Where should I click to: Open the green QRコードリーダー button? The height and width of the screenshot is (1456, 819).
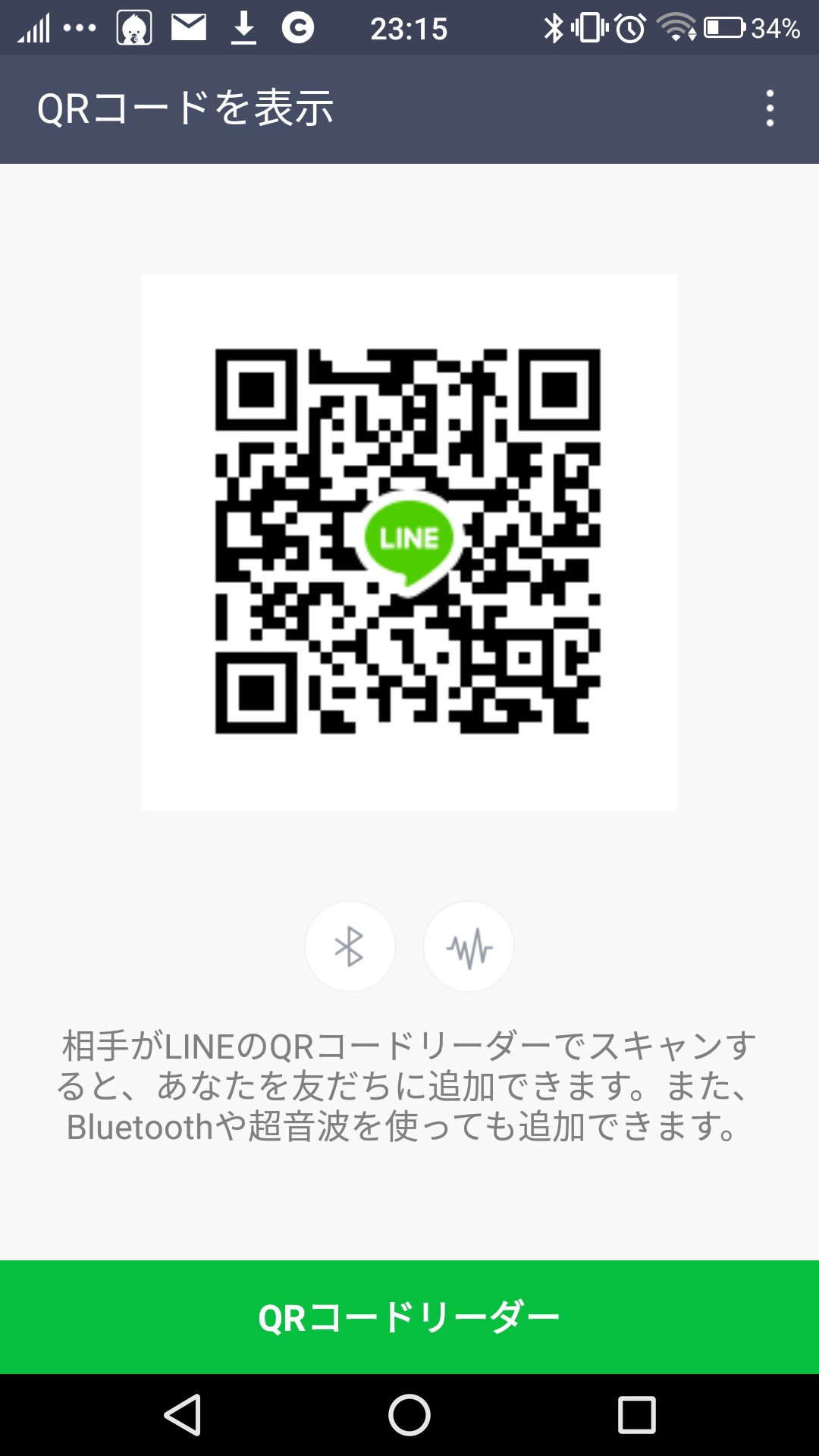(x=409, y=1317)
